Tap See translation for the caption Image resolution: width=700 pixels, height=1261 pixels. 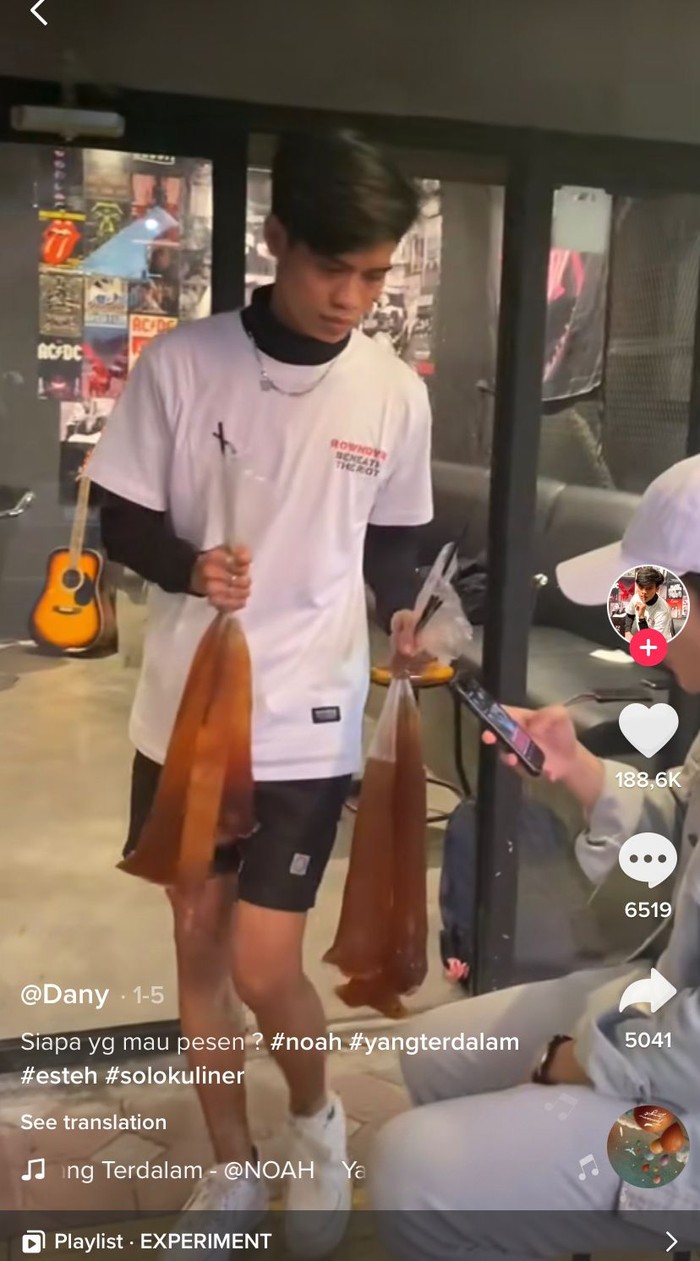coord(93,1122)
